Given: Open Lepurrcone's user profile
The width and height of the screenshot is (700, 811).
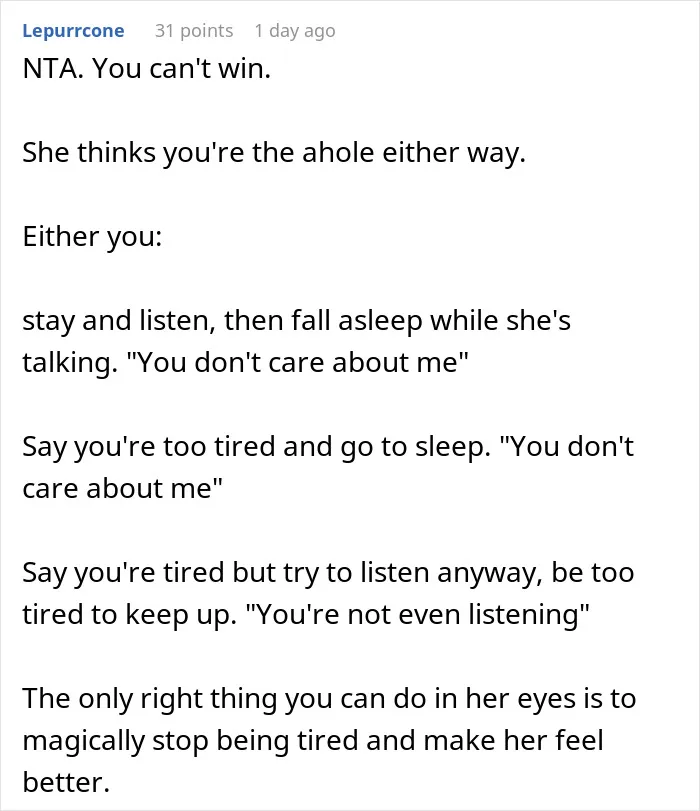Looking at the screenshot, I should (x=73, y=31).
